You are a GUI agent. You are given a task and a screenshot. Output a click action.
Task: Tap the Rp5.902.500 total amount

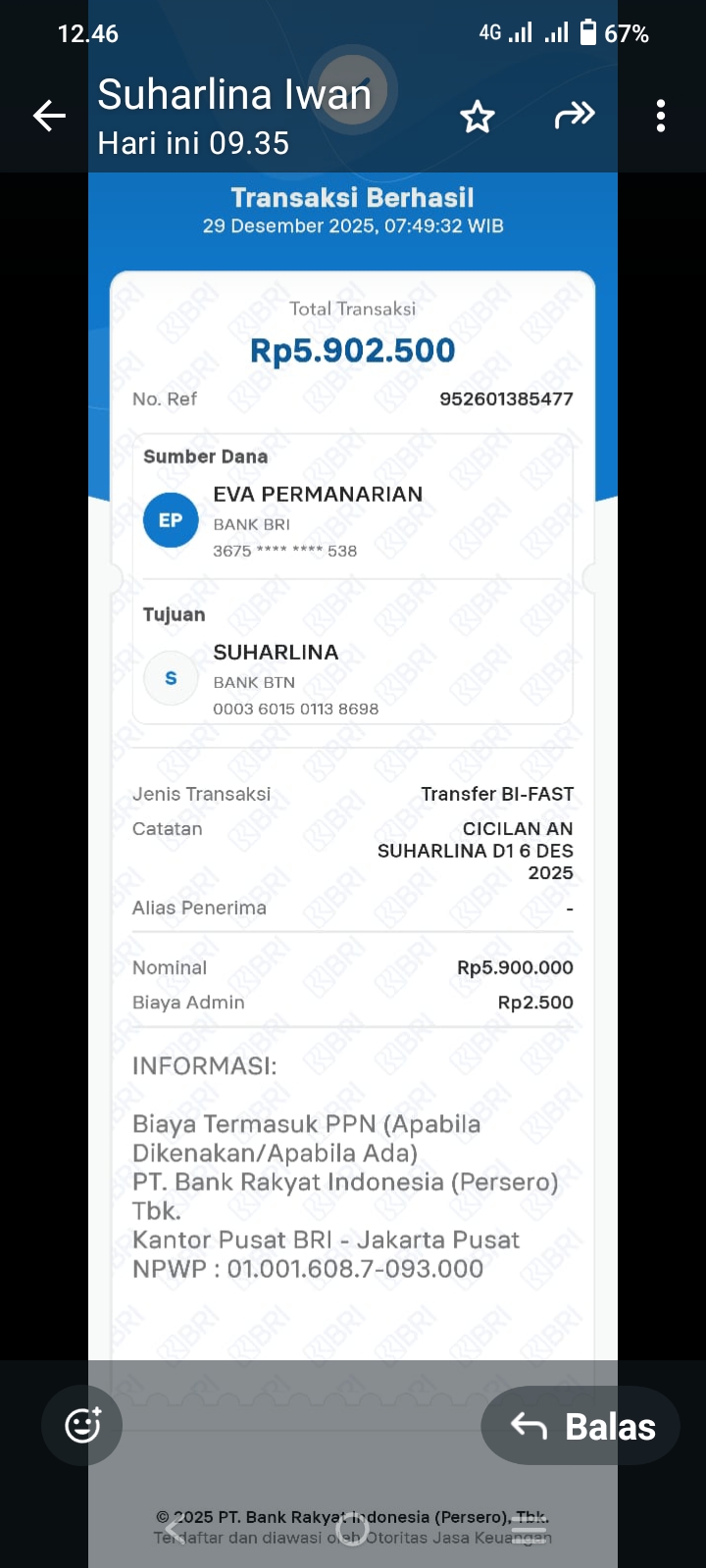pyautogui.click(x=352, y=350)
